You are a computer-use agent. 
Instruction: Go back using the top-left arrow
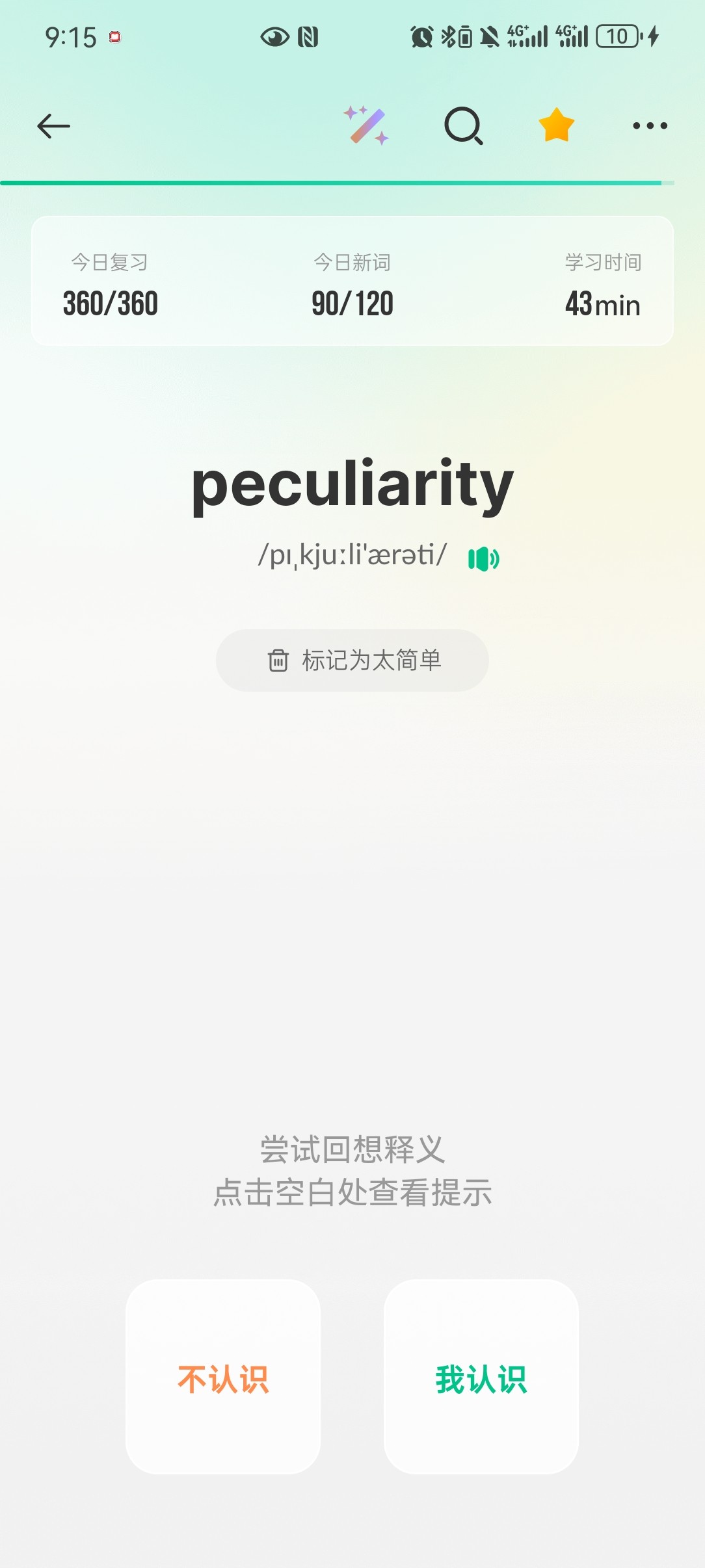coord(53,126)
